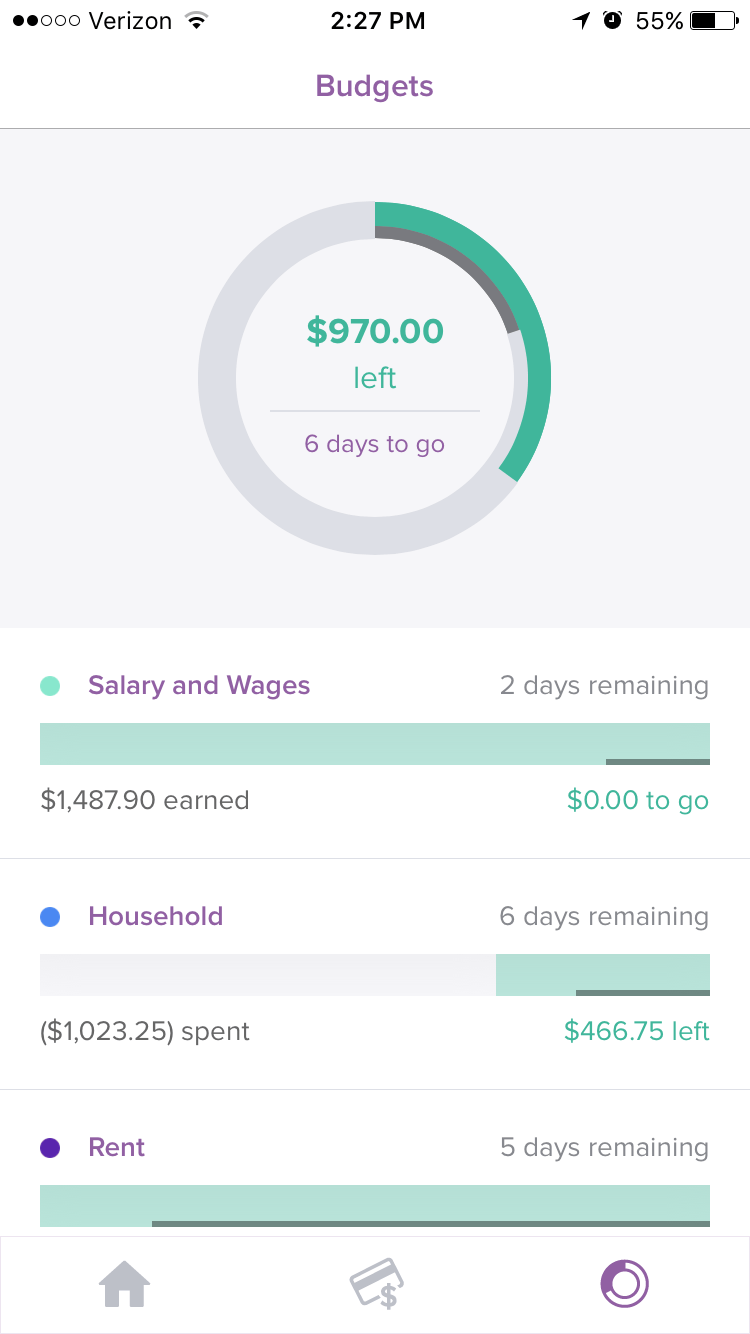
Task: Open the home tab
Action: 125,1284
